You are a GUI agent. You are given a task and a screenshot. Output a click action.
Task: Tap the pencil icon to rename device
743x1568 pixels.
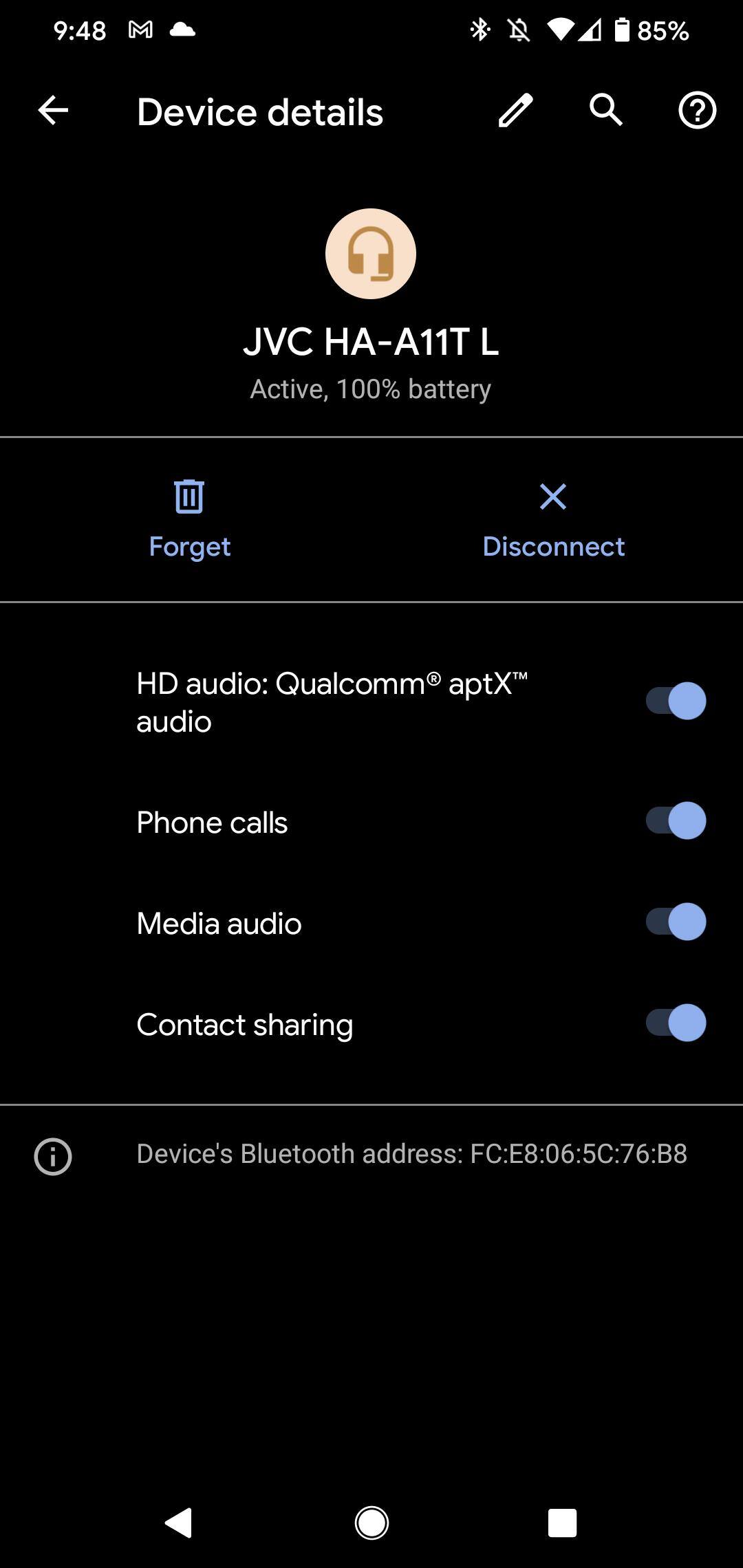pyautogui.click(x=515, y=111)
